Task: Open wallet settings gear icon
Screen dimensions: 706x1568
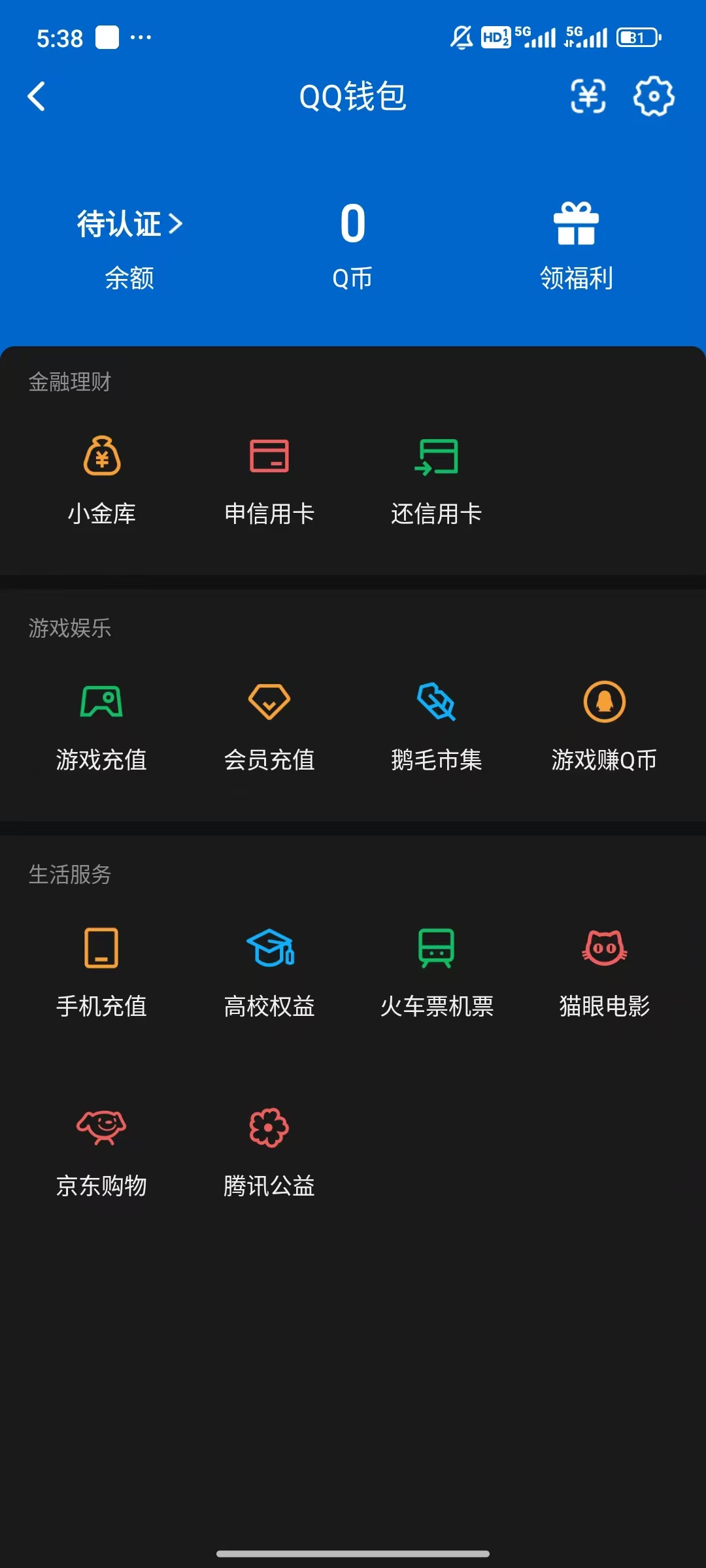Action: 653,97
